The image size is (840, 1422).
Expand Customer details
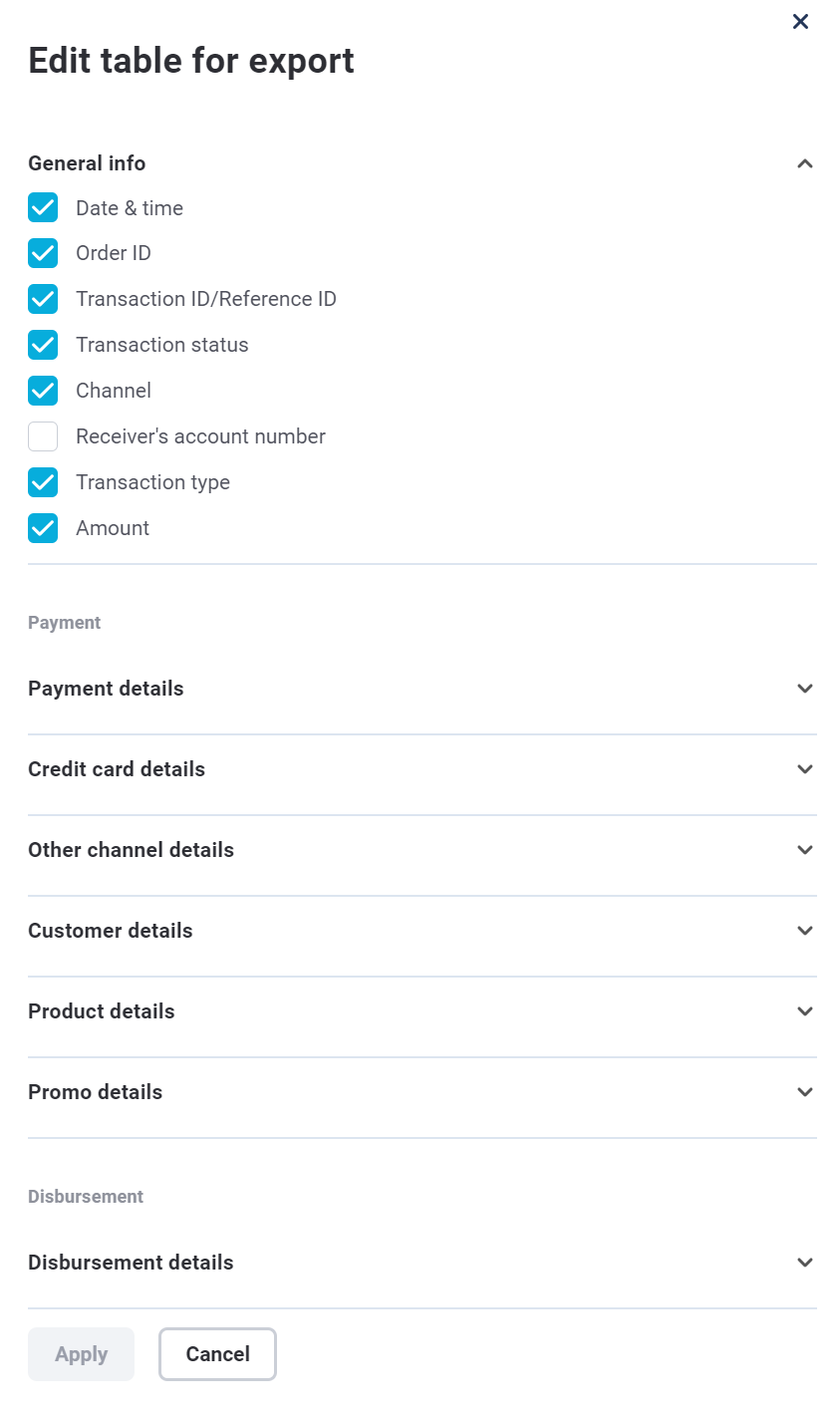pyautogui.click(x=805, y=931)
